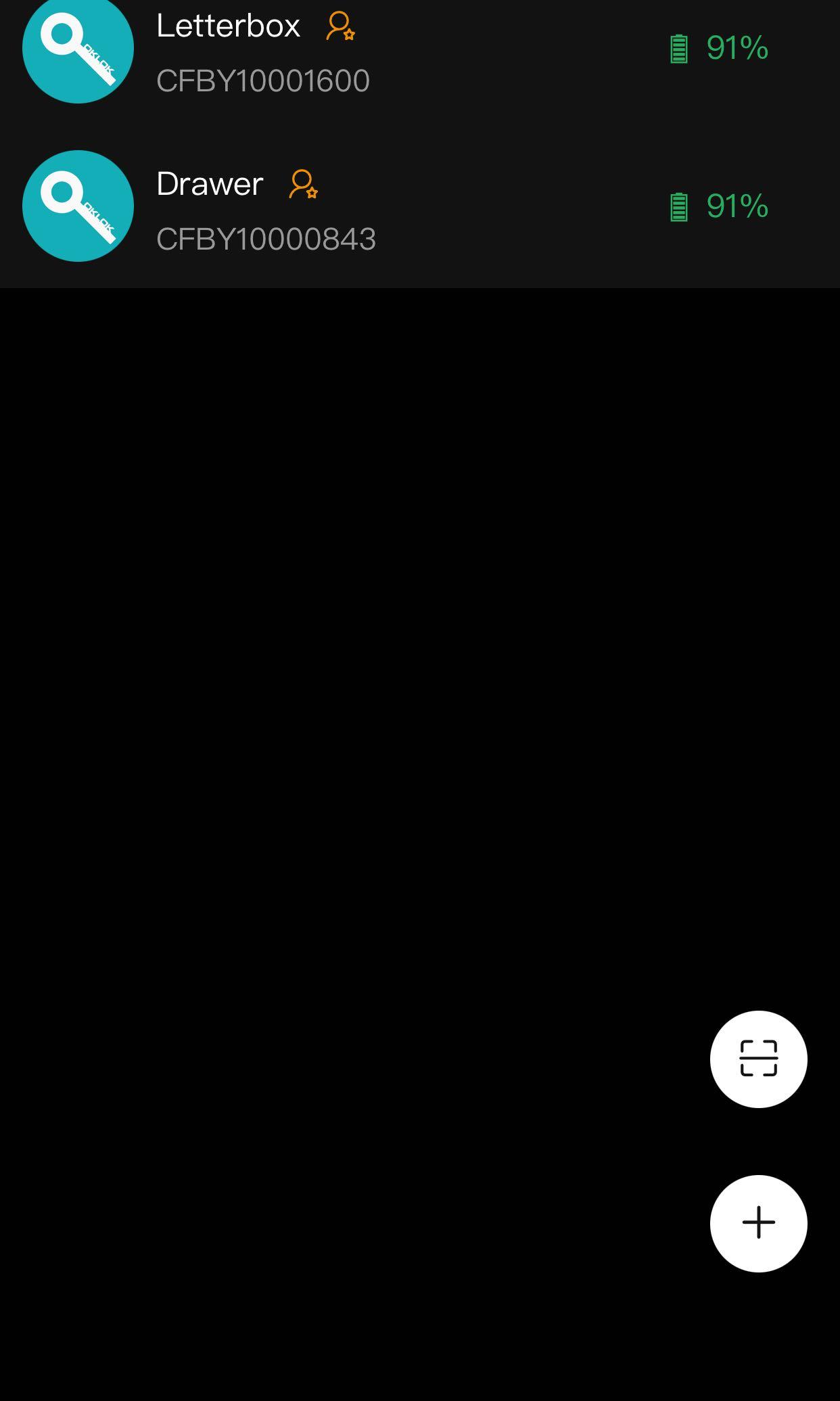The height and width of the screenshot is (1401, 840).
Task: Select the Letterbox lock name
Action: (x=227, y=26)
